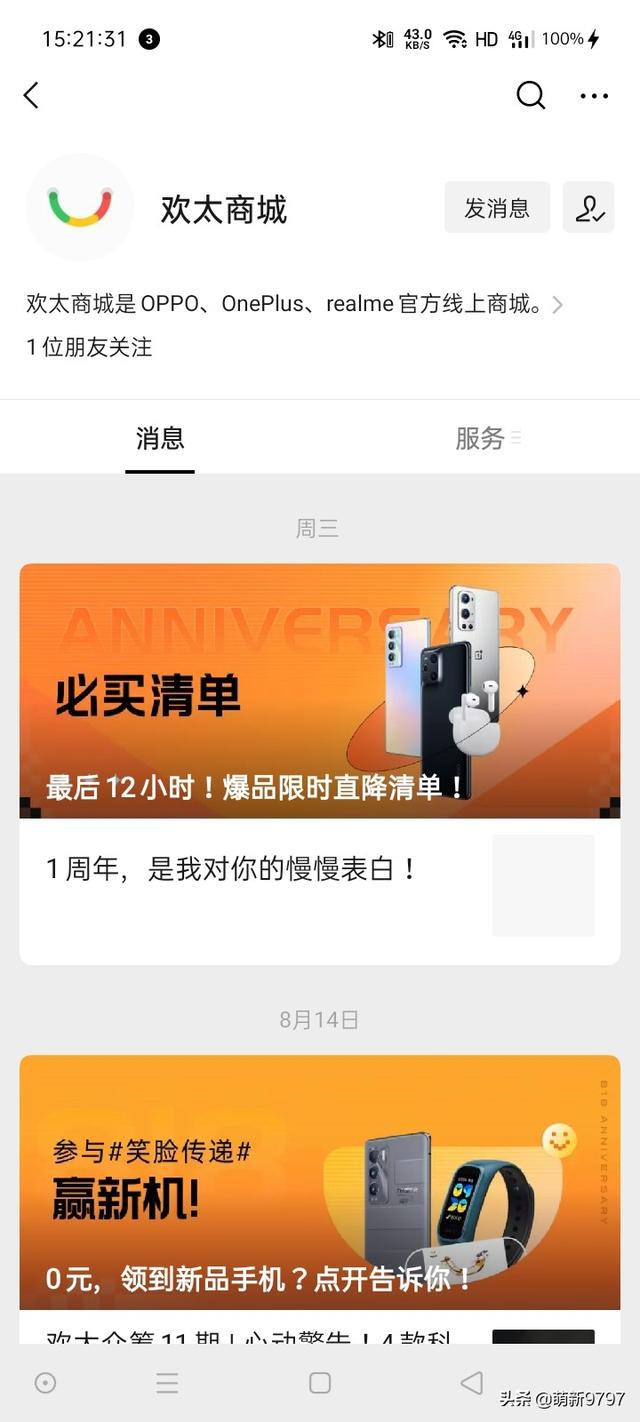The image size is (640, 1422).
Task: Tap the system back triangle button
Action: 471,1382
